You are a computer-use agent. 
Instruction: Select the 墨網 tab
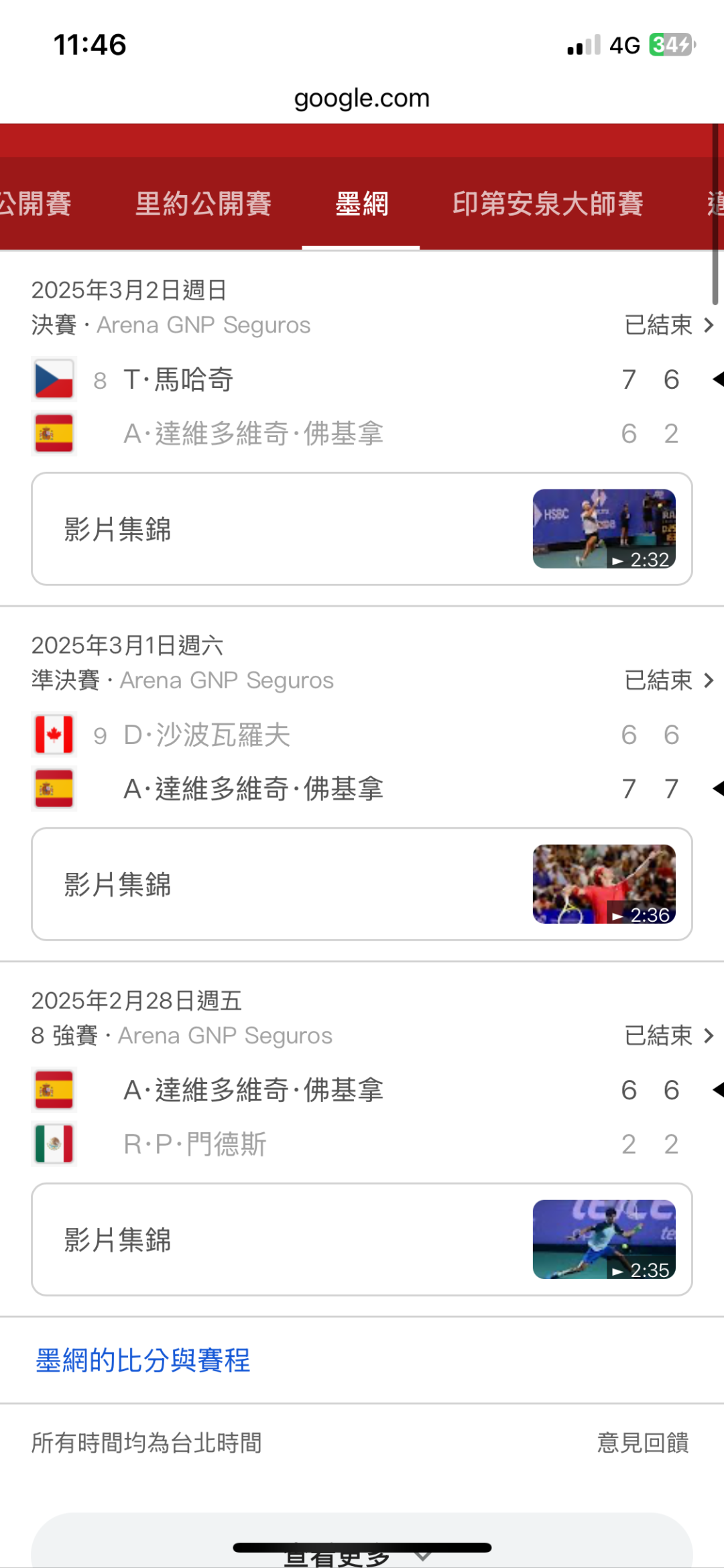(x=361, y=204)
